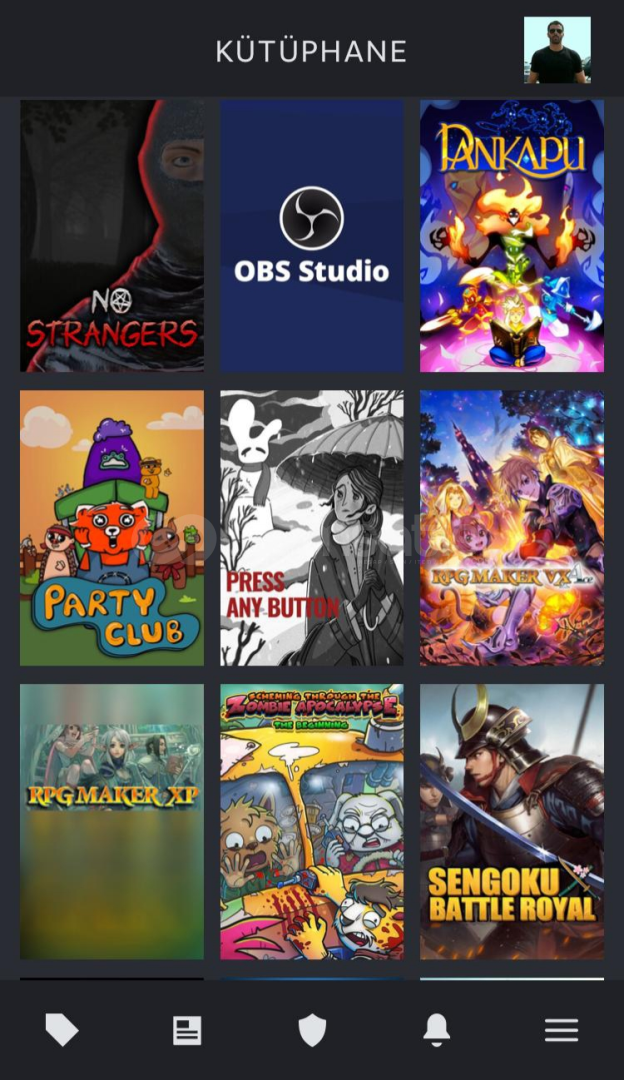Open the Press Any Button game
The height and width of the screenshot is (1080, 624).
tap(312, 528)
